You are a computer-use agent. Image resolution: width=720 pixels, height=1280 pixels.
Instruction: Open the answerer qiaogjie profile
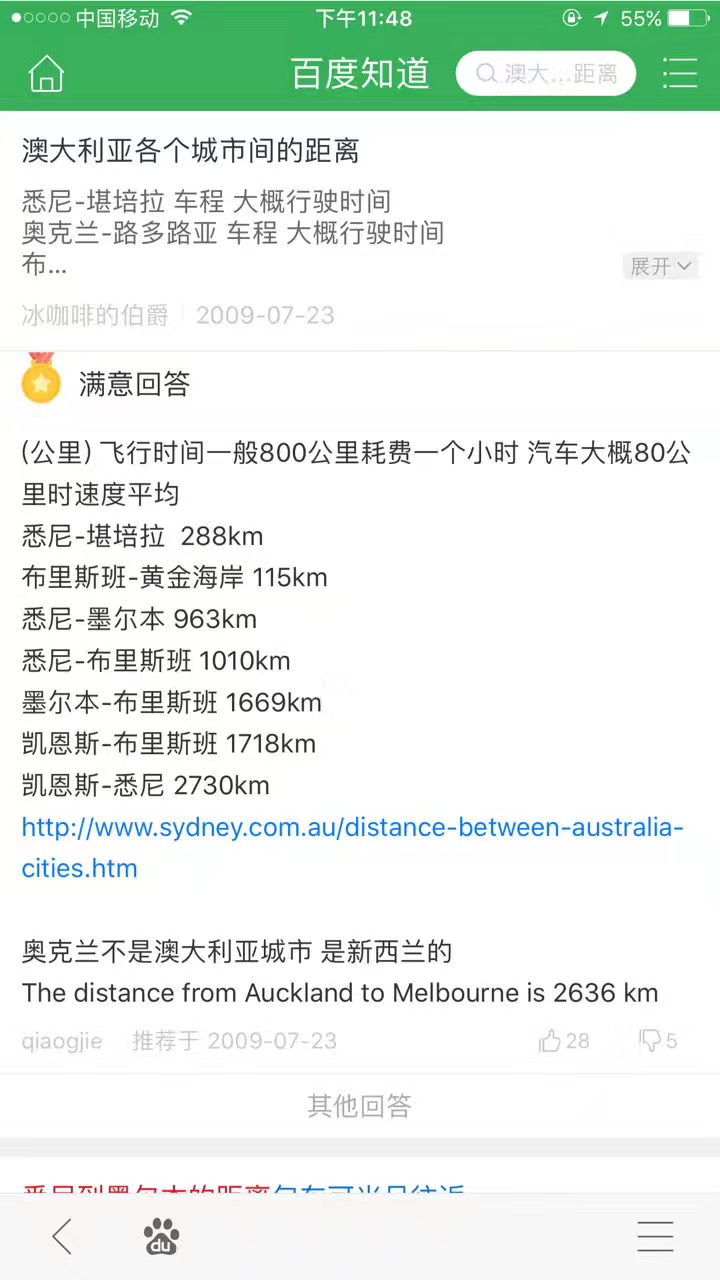62,1041
